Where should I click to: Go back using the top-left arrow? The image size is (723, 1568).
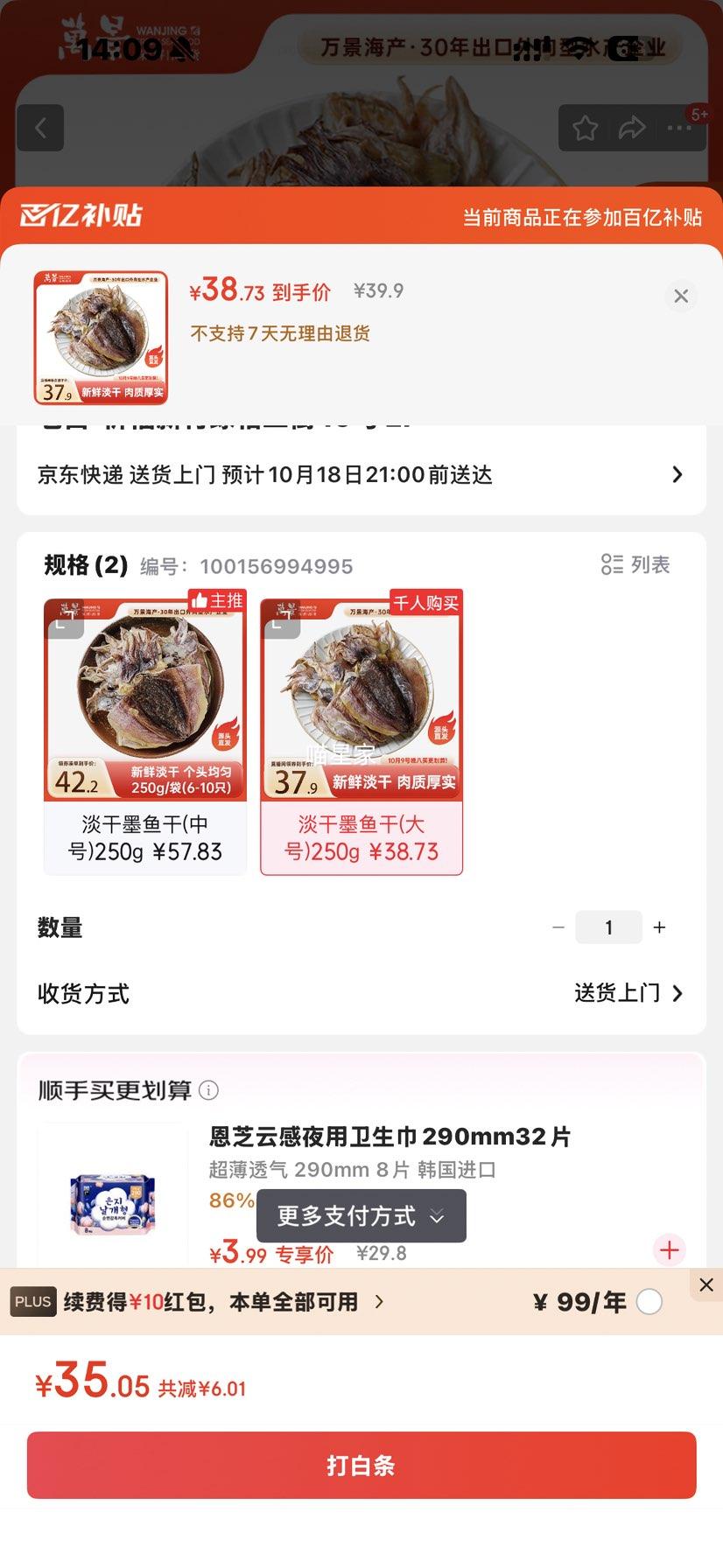point(40,129)
